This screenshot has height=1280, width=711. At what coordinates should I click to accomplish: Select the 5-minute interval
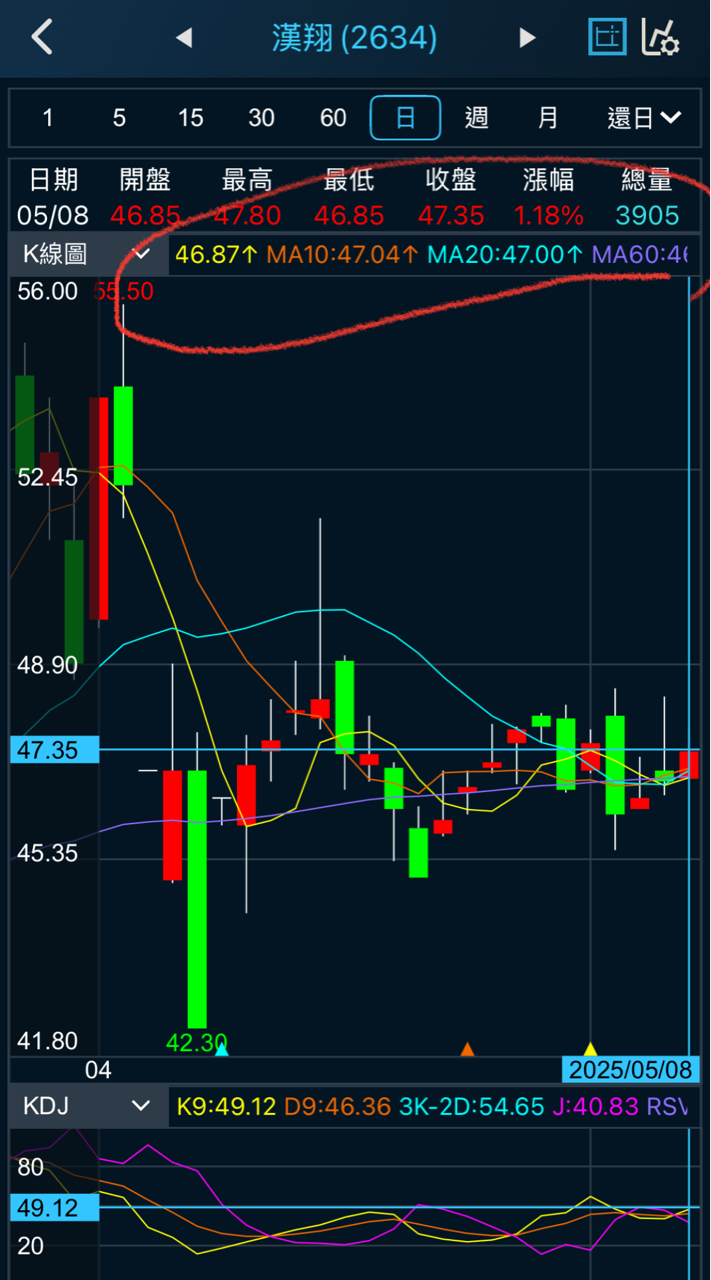coord(119,118)
